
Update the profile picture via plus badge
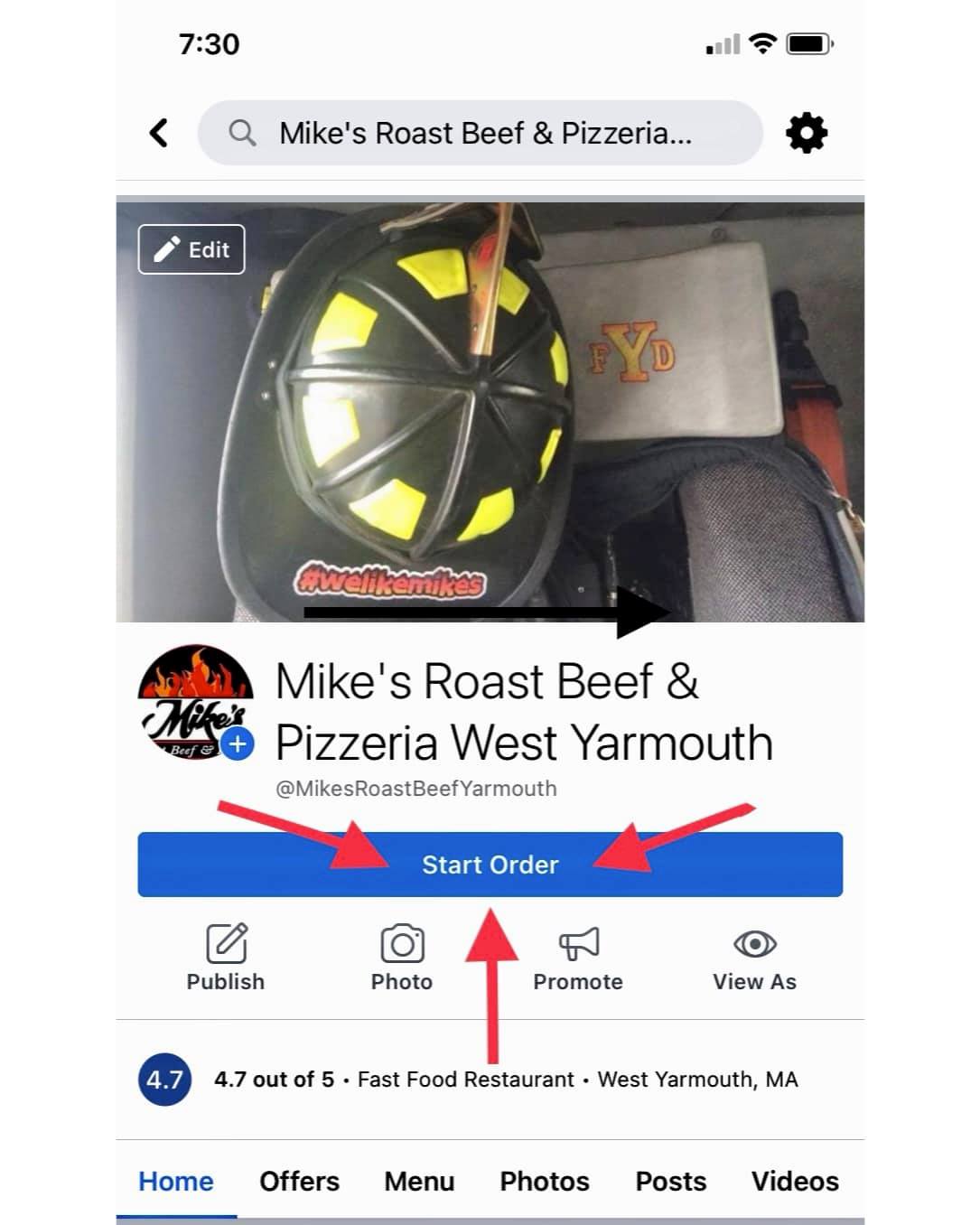coord(238,744)
